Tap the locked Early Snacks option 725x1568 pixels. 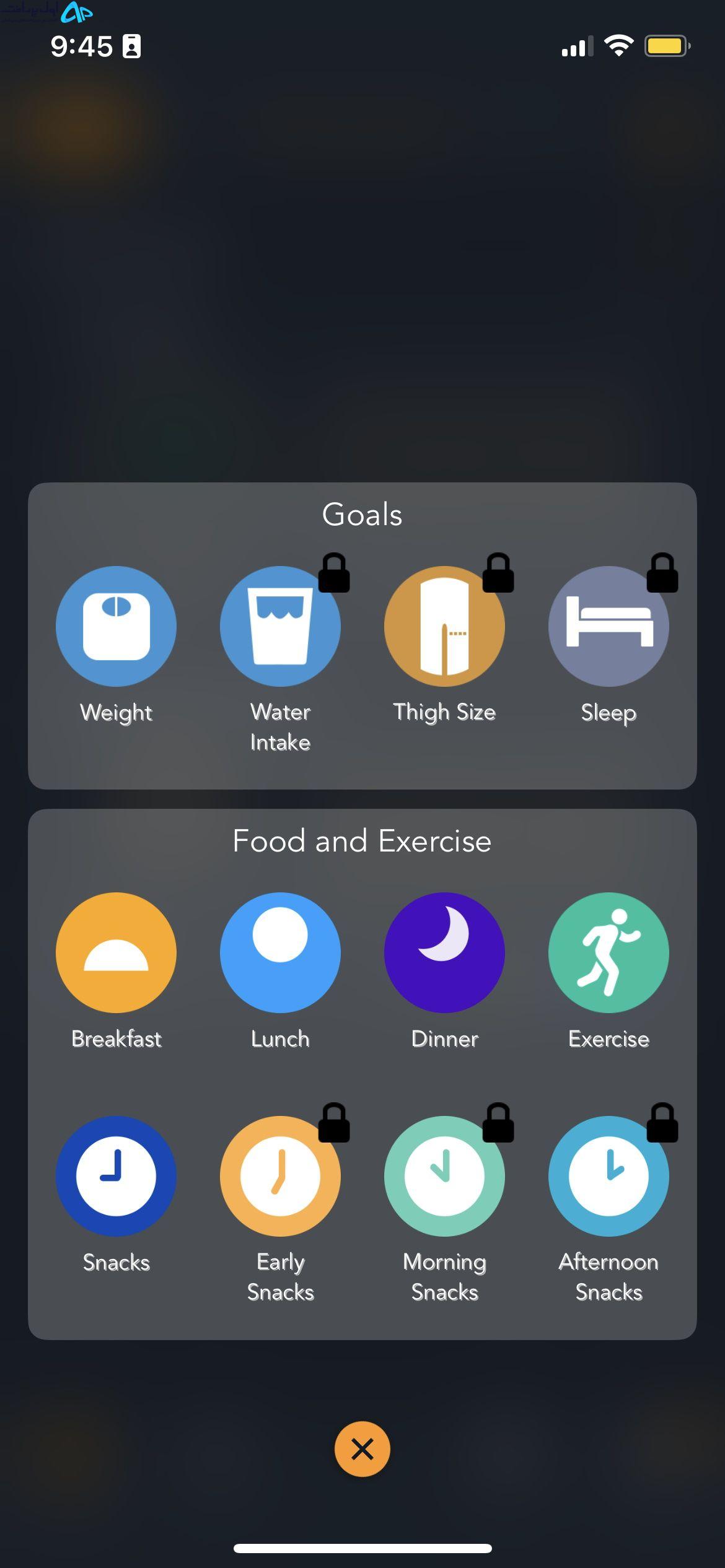coord(280,1176)
